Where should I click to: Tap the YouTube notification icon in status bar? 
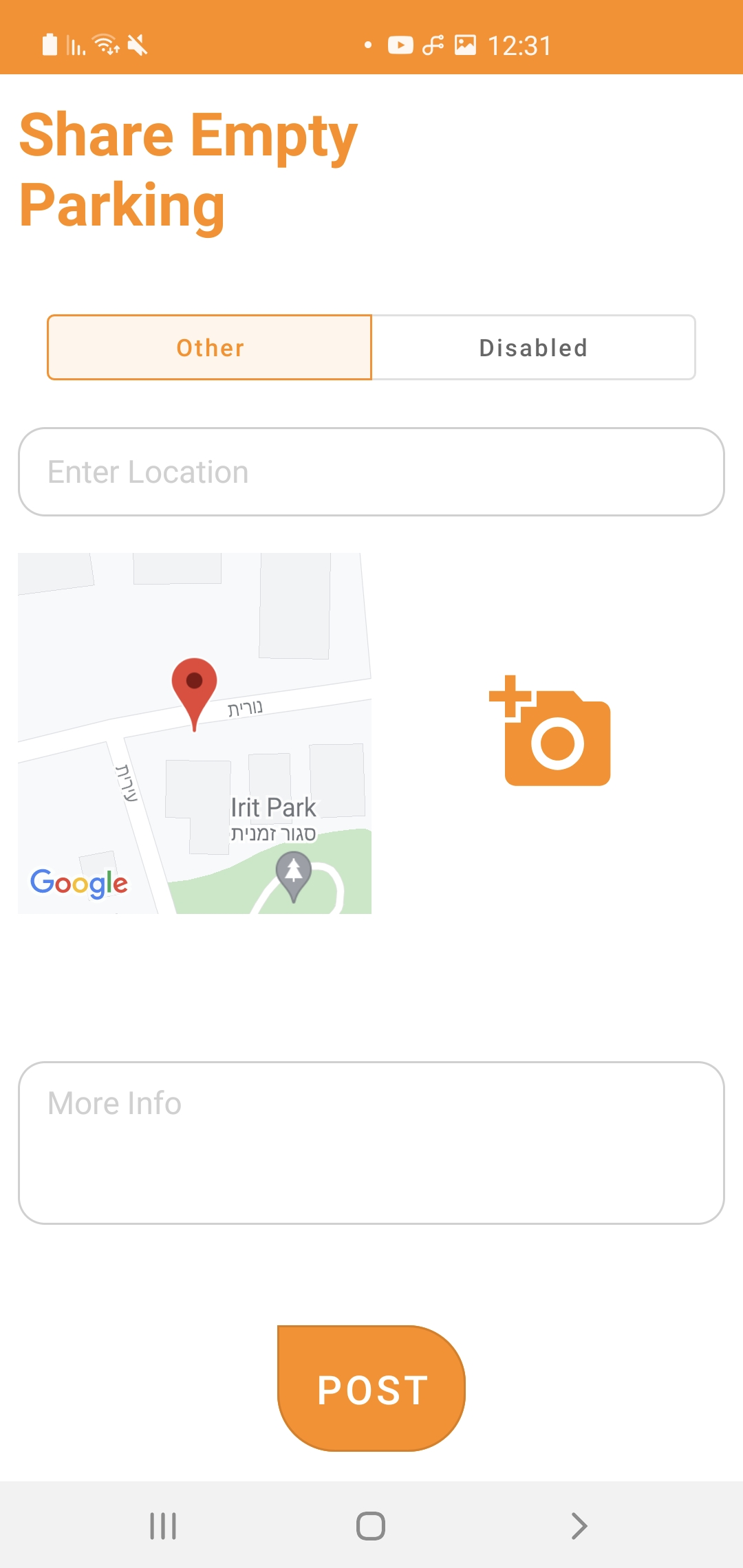coord(400,45)
